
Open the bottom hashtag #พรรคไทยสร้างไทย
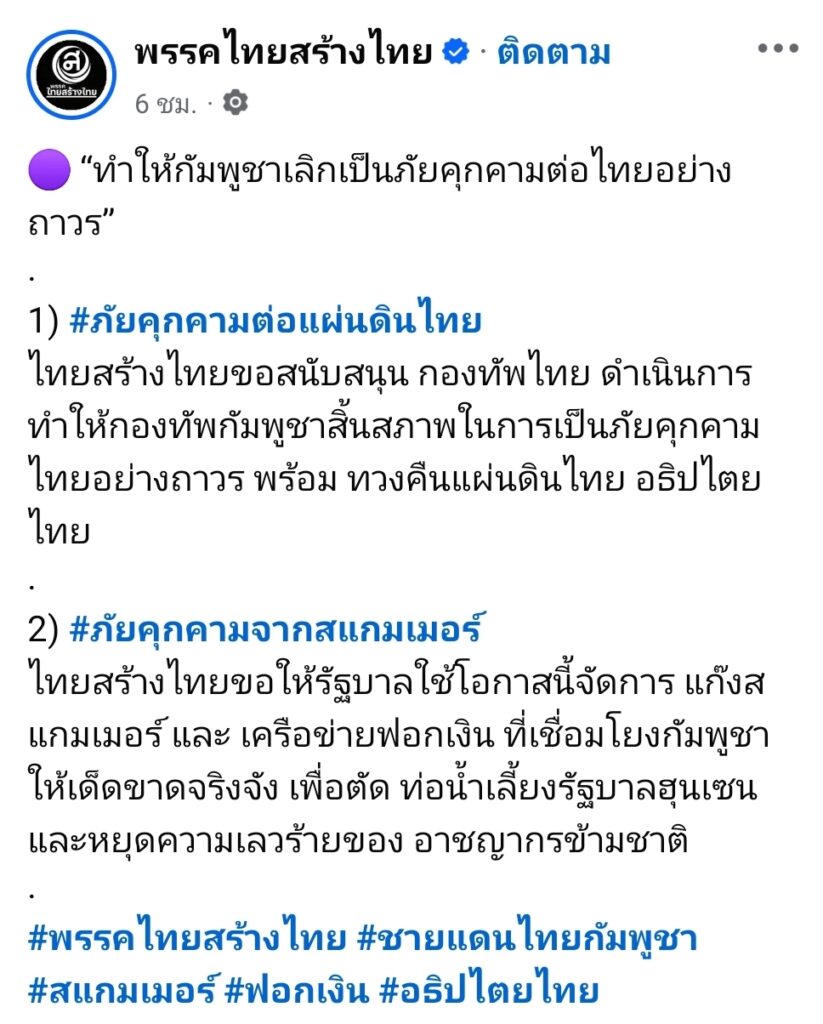(187, 940)
